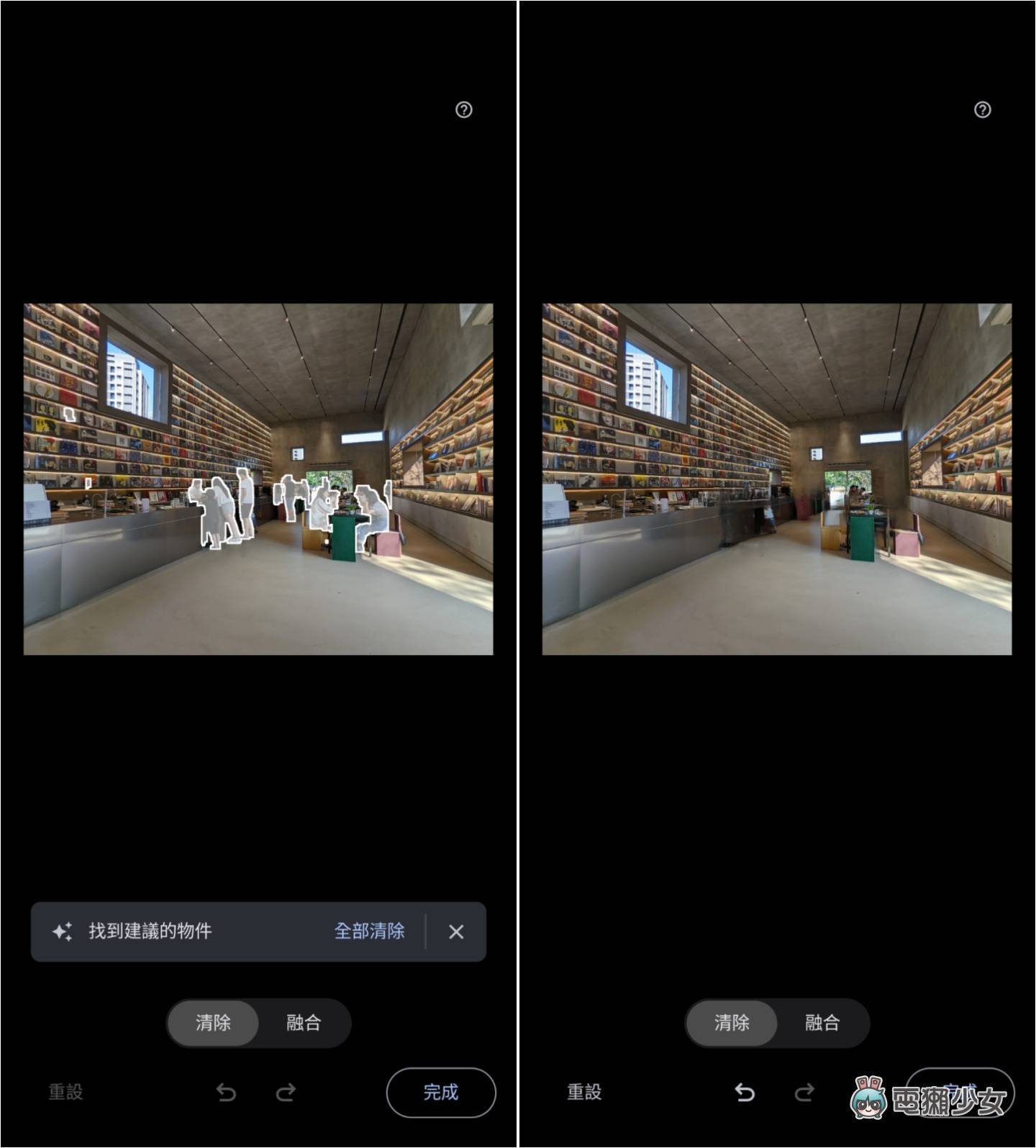Select 清除 mode in the left screen

pyautogui.click(x=213, y=1022)
